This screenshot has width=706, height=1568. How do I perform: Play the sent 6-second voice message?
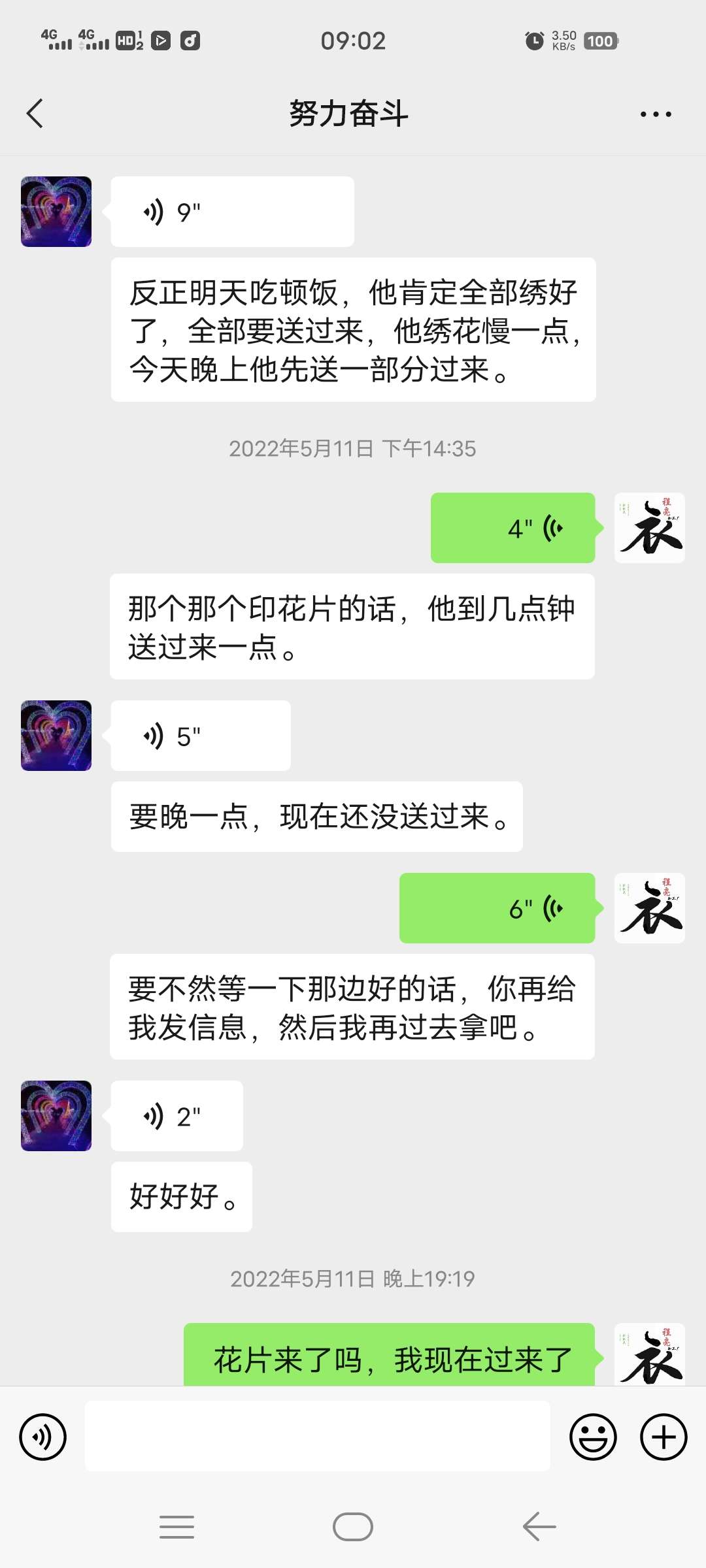497,908
